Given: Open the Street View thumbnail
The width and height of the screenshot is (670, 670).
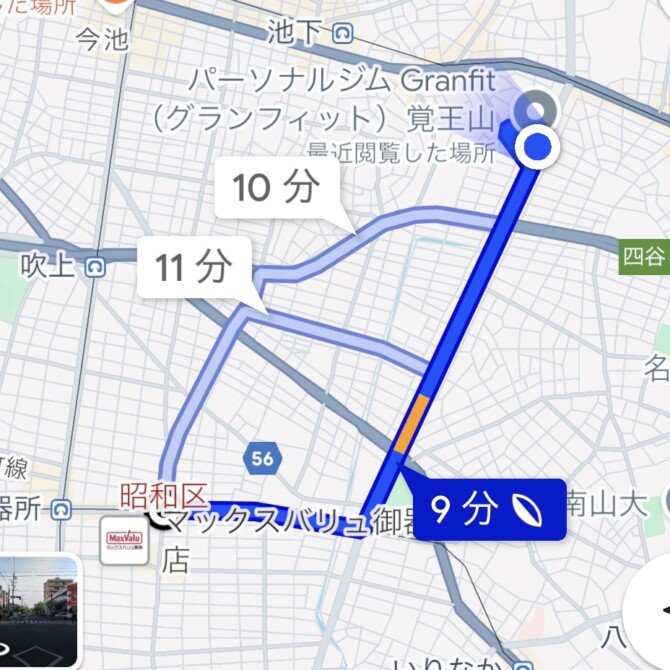Looking at the screenshot, I should point(38,610).
